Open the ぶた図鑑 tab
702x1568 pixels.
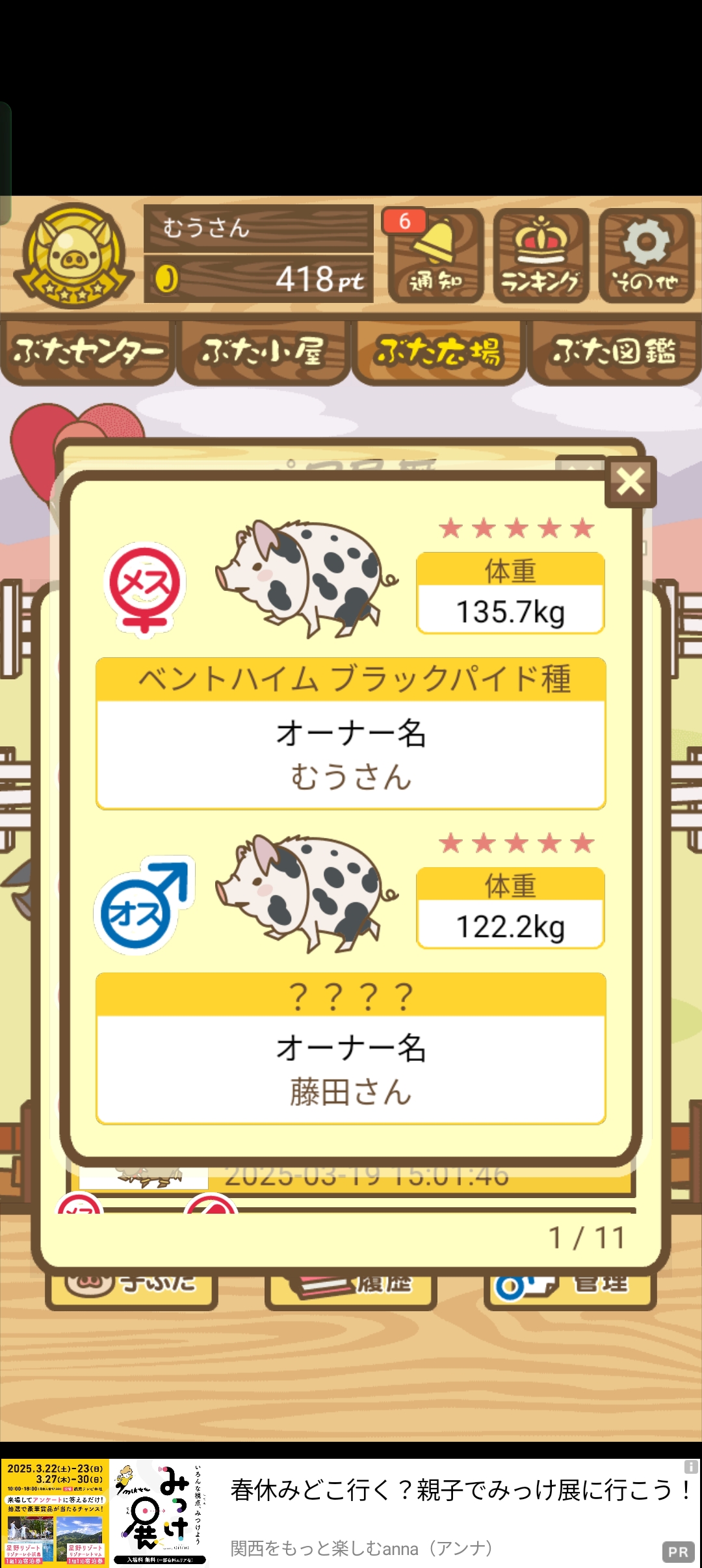(614, 352)
